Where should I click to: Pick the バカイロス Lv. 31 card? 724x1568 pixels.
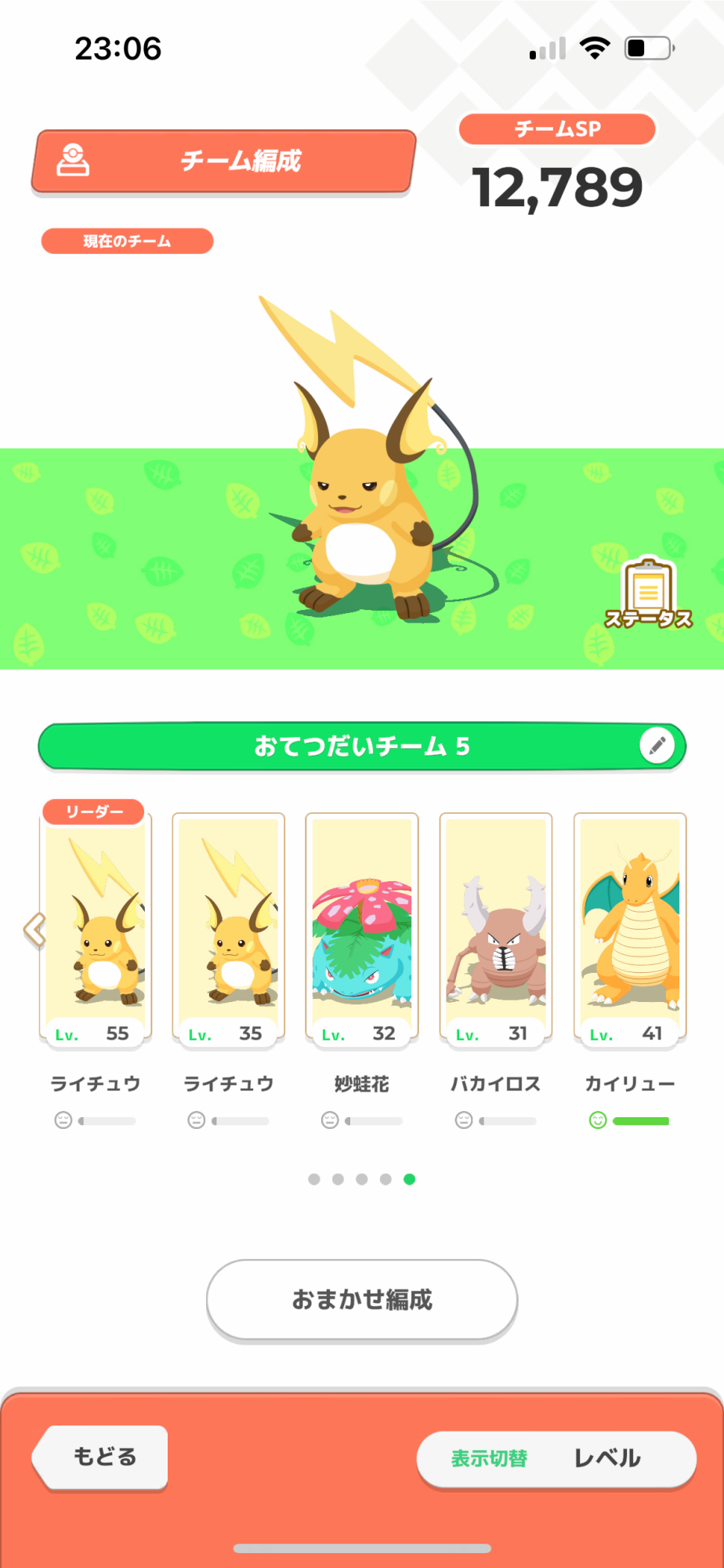496,930
